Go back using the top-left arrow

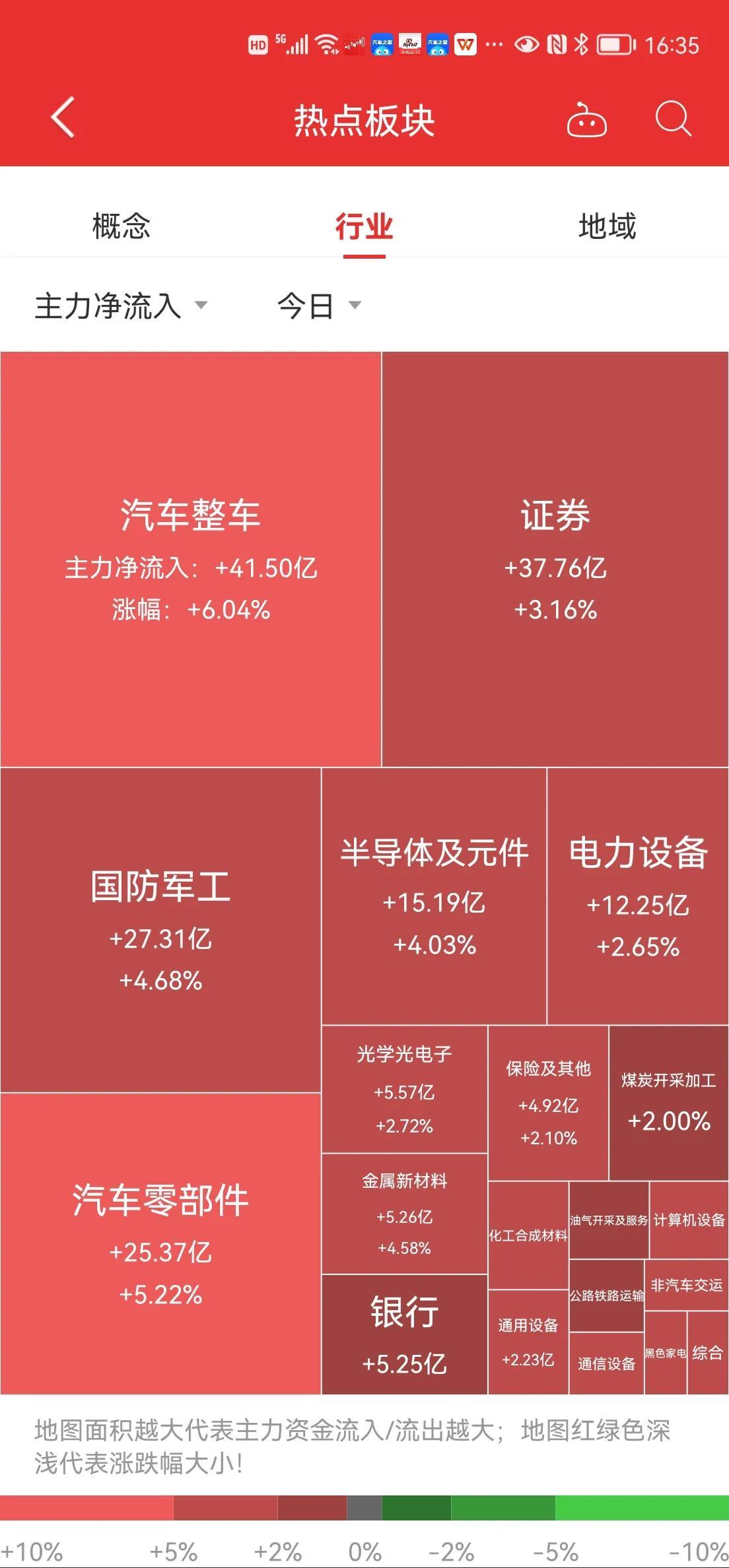(x=63, y=118)
